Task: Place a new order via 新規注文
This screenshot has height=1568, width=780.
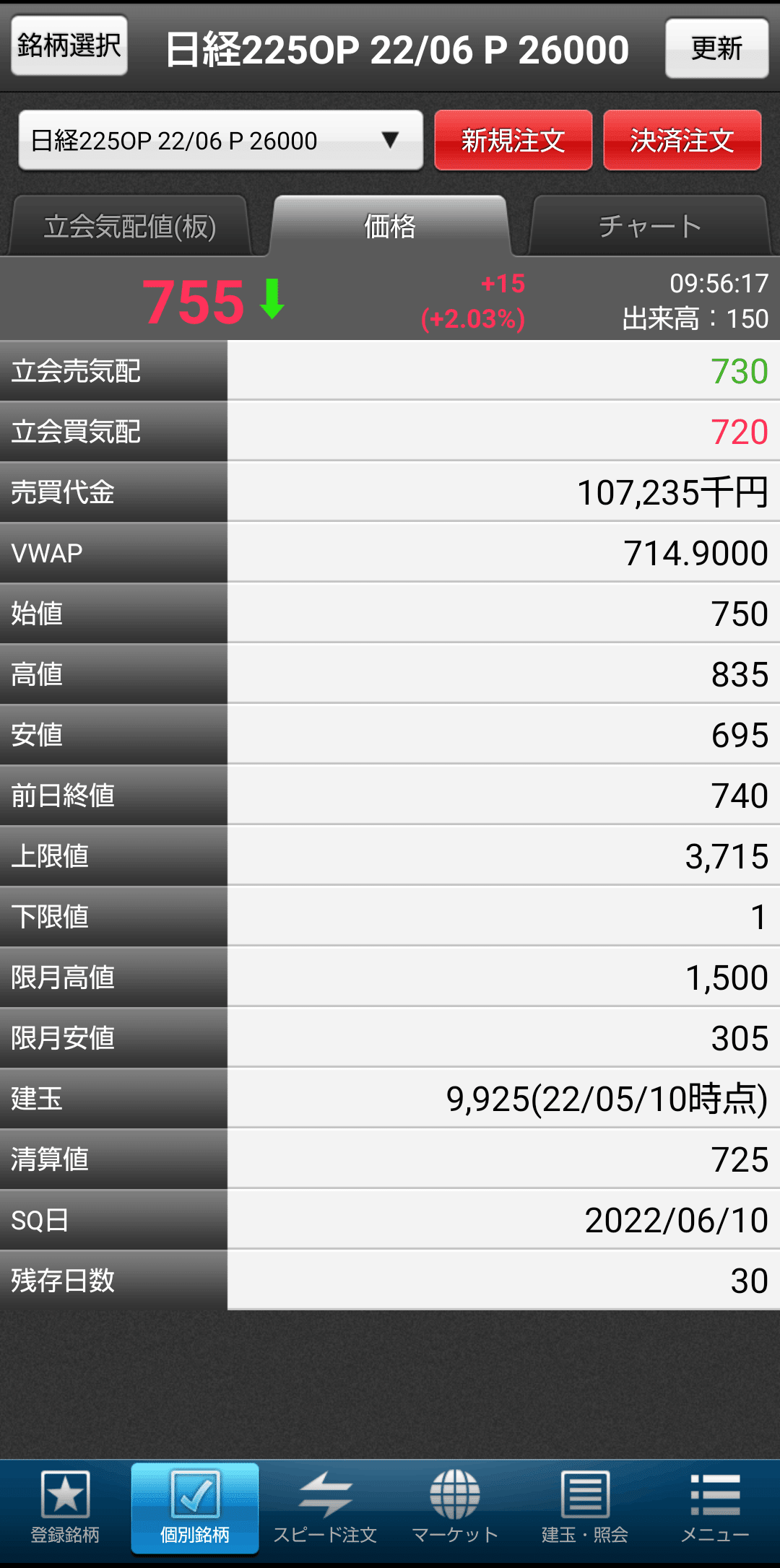Action: tap(513, 140)
